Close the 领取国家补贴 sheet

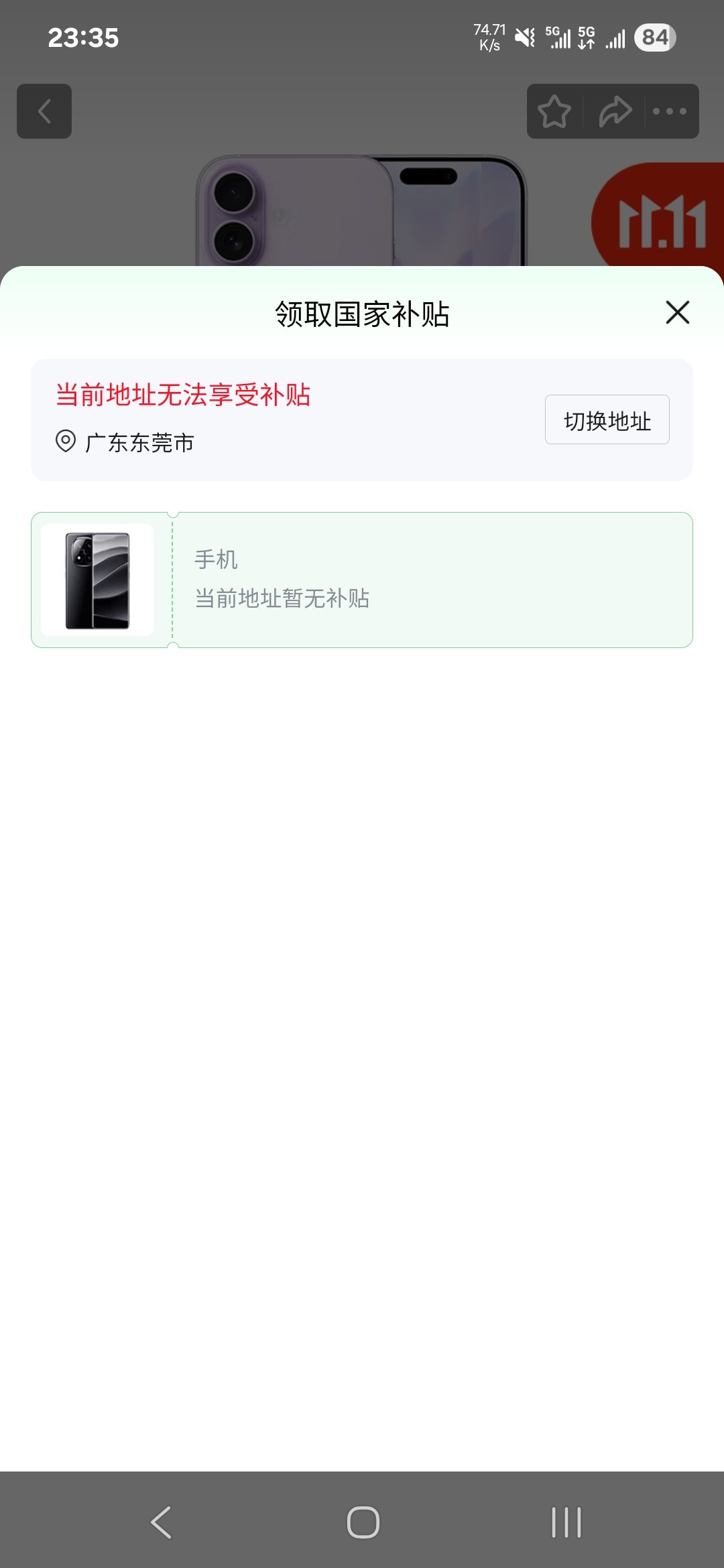click(677, 312)
